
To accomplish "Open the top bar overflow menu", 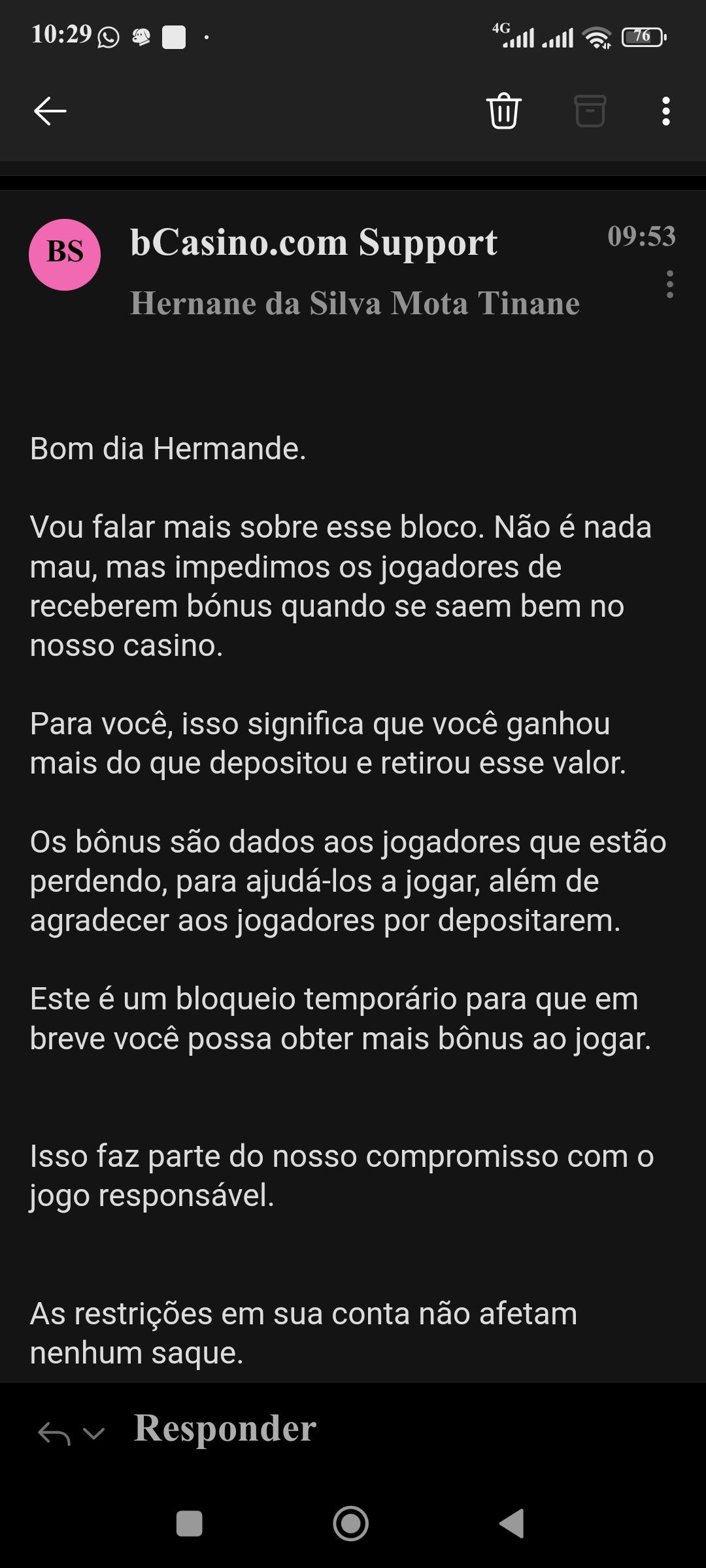I will click(x=665, y=111).
